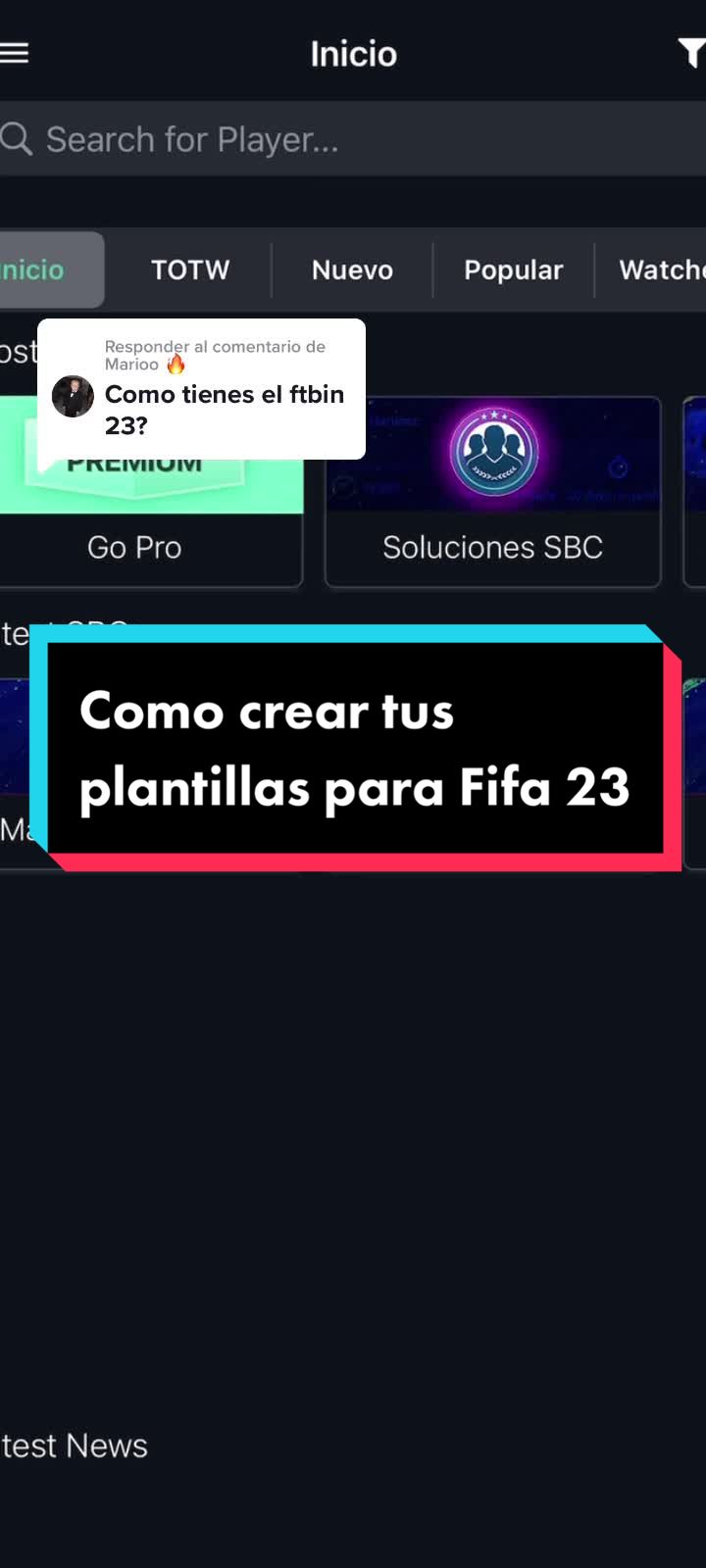
Task: Switch to the TOTW tab
Action: pyautogui.click(x=190, y=269)
